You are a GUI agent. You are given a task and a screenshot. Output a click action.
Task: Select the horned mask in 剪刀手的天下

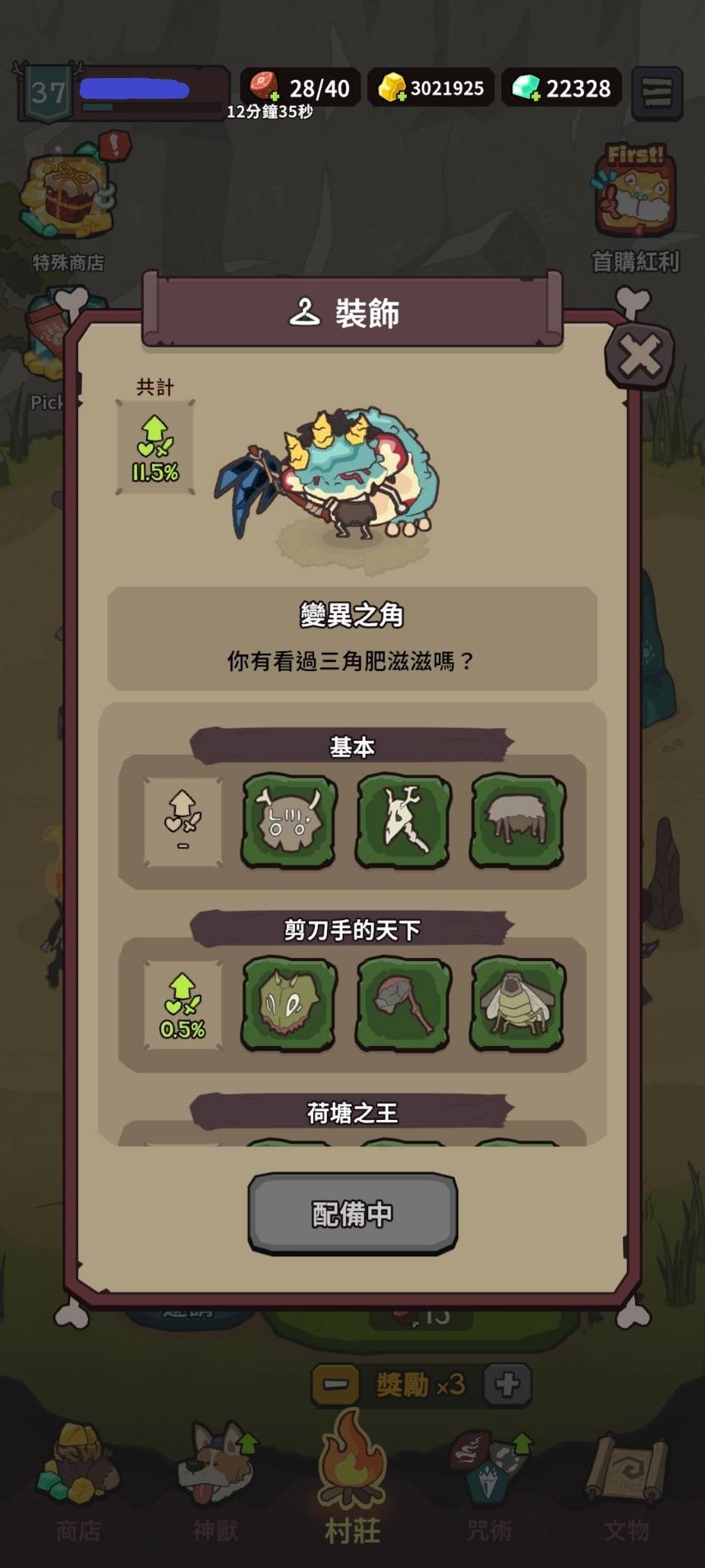(x=288, y=1004)
